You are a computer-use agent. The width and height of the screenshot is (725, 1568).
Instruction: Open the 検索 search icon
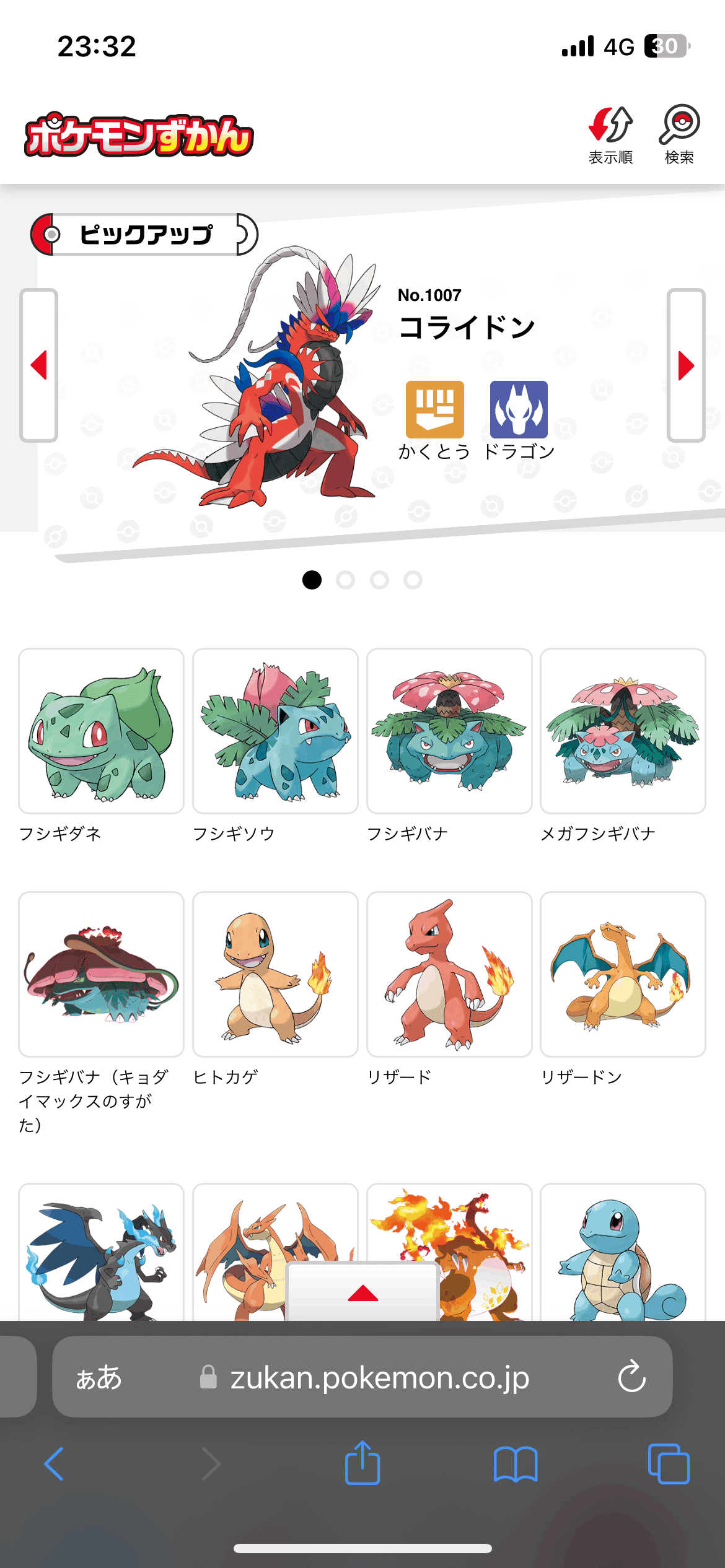pyautogui.click(x=679, y=135)
